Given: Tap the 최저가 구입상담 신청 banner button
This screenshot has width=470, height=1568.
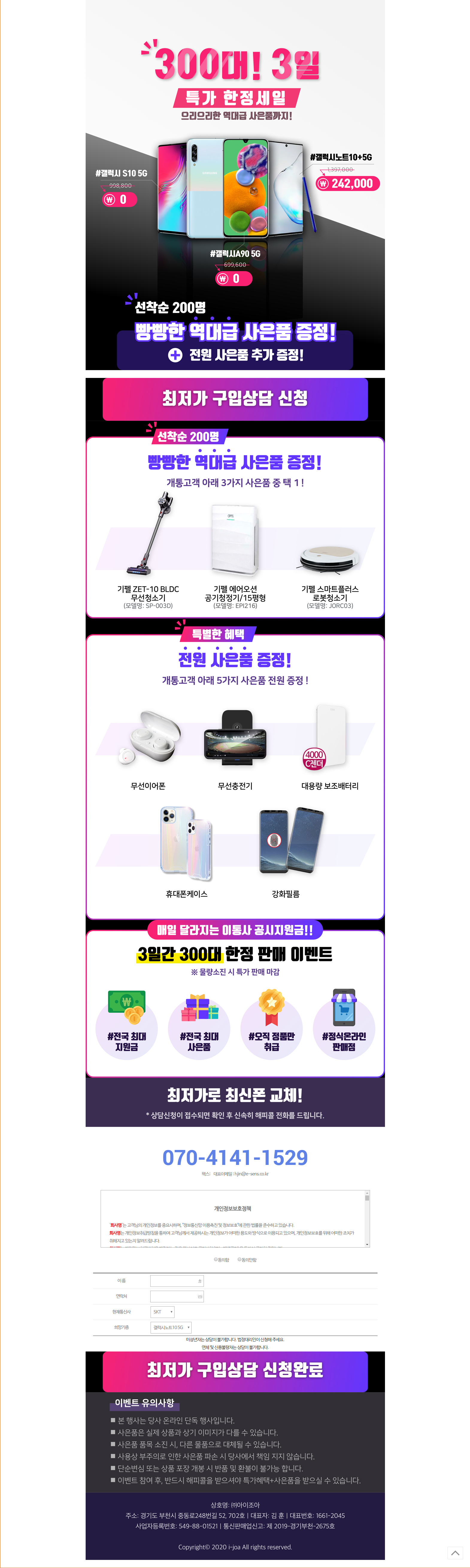Looking at the screenshot, I should (235, 399).
